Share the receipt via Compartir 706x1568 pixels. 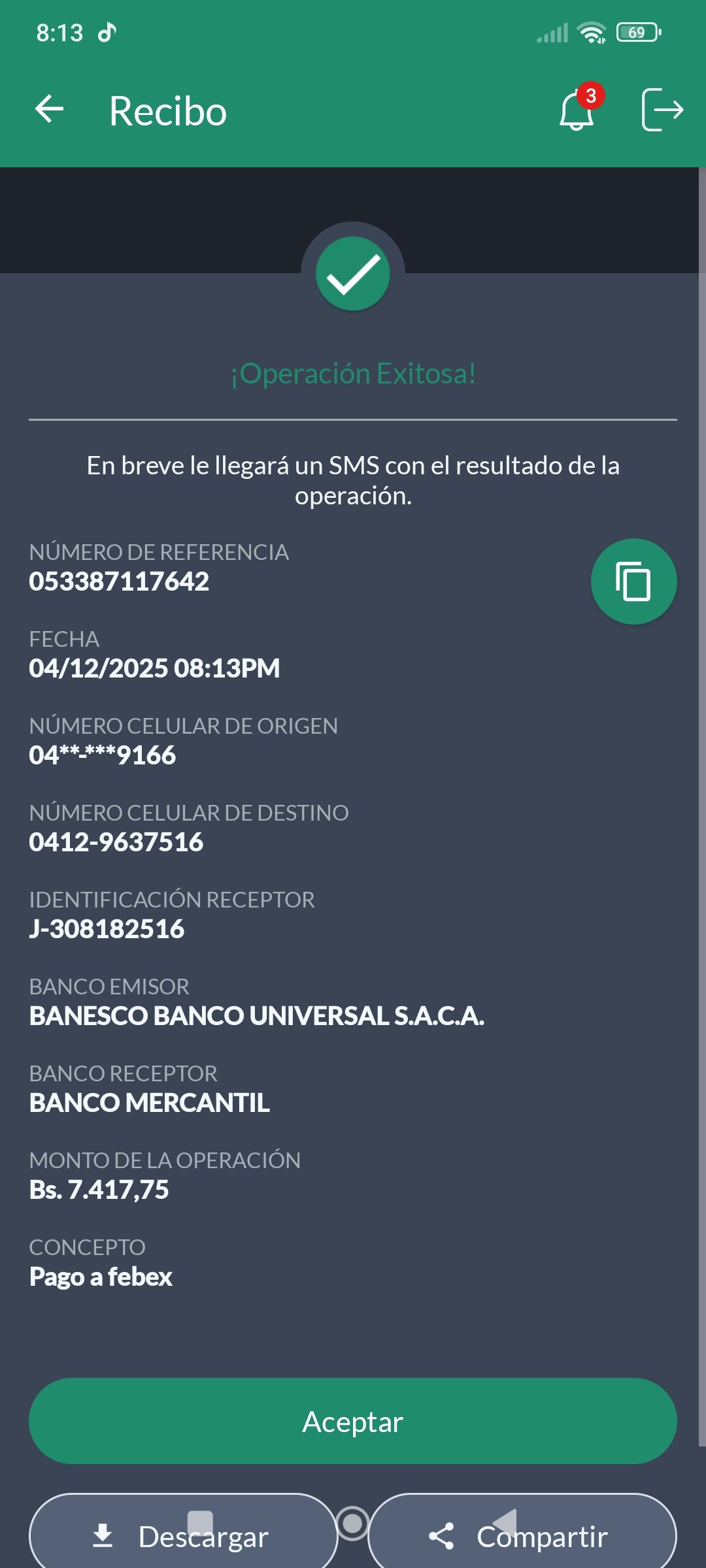(522, 1537)
